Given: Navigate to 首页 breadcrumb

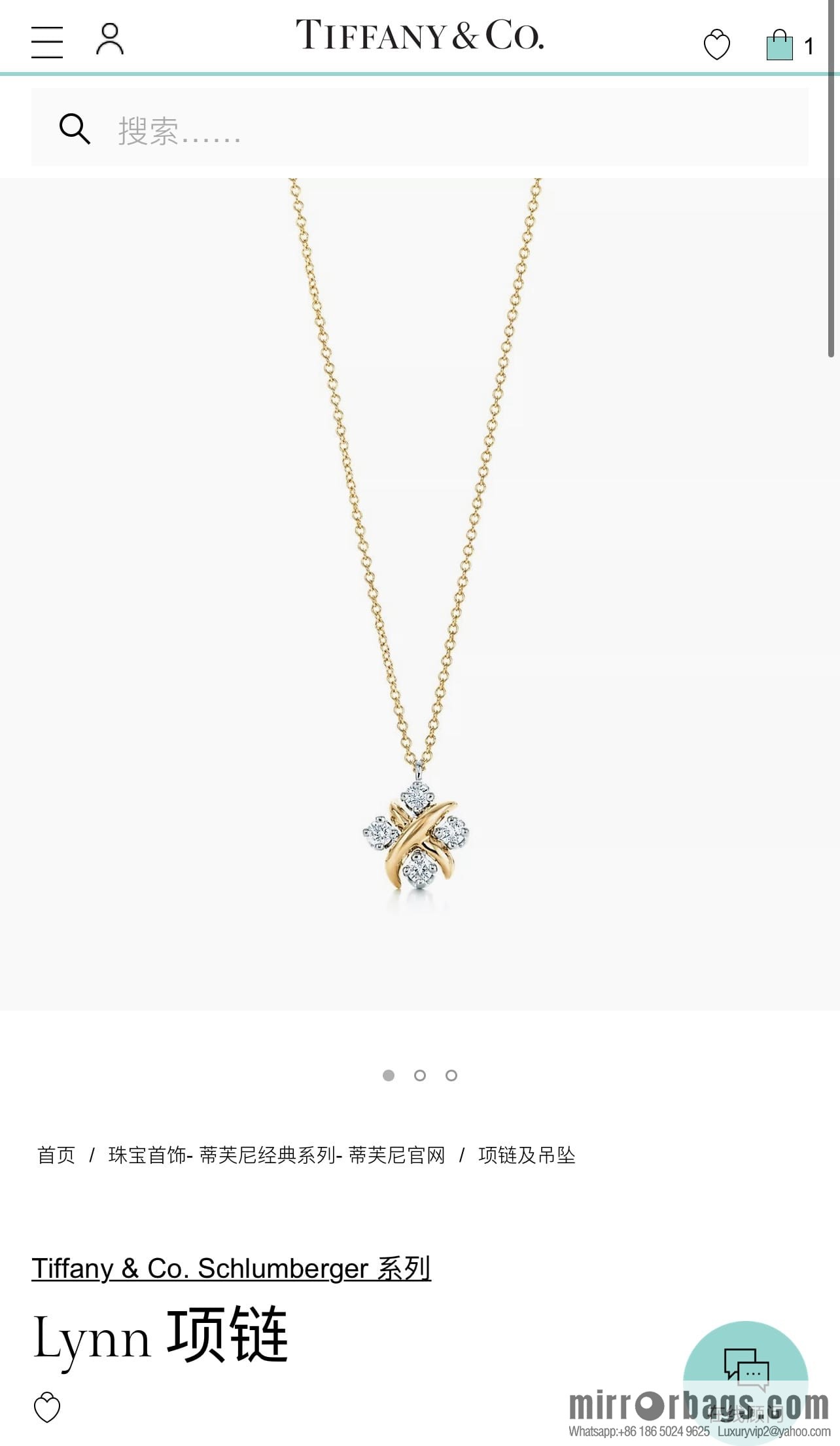Looking at the screenshot, I should pos(56,1156).
